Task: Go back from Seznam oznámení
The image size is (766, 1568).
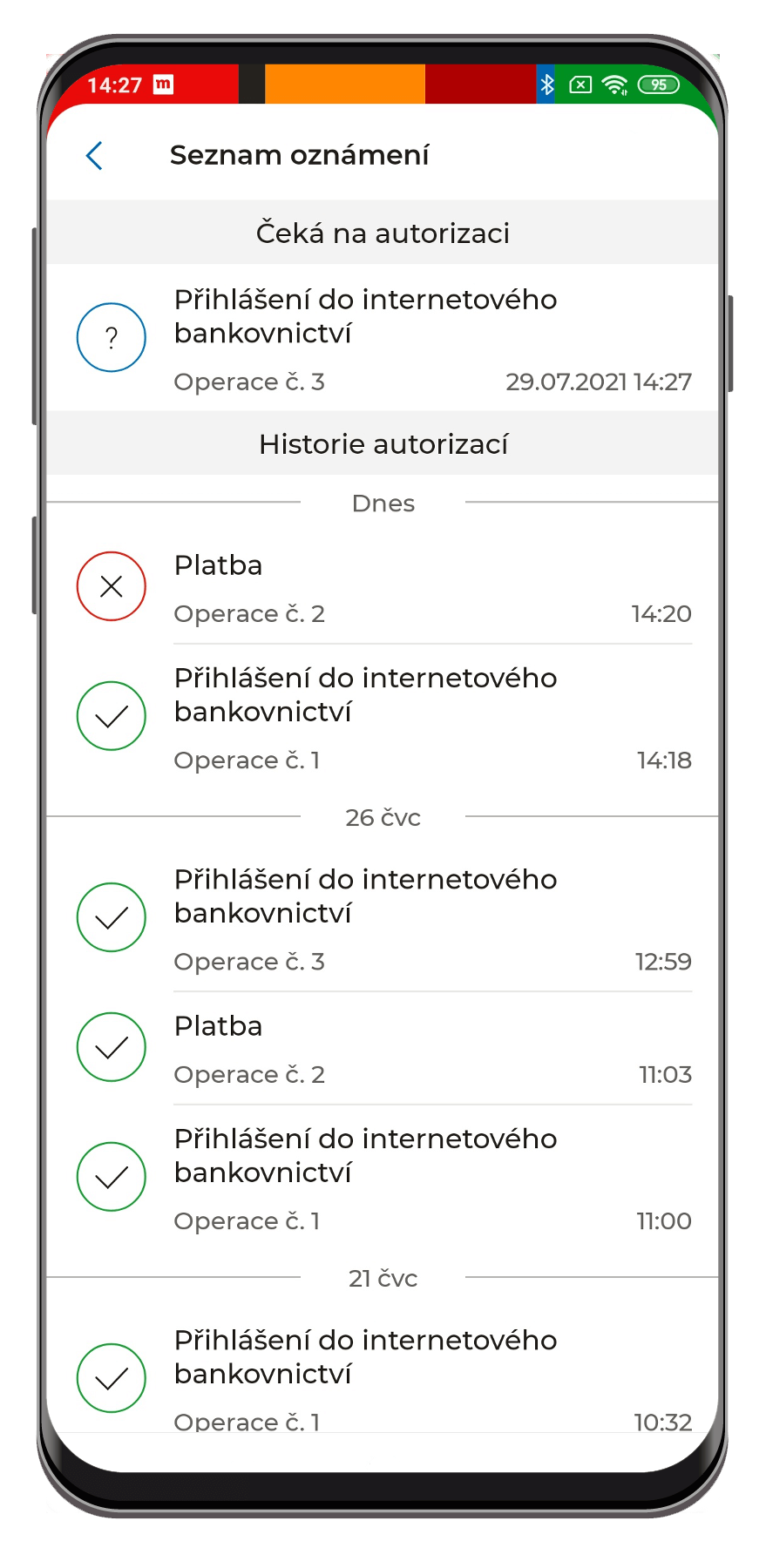Action: click(x=95, y=156)
